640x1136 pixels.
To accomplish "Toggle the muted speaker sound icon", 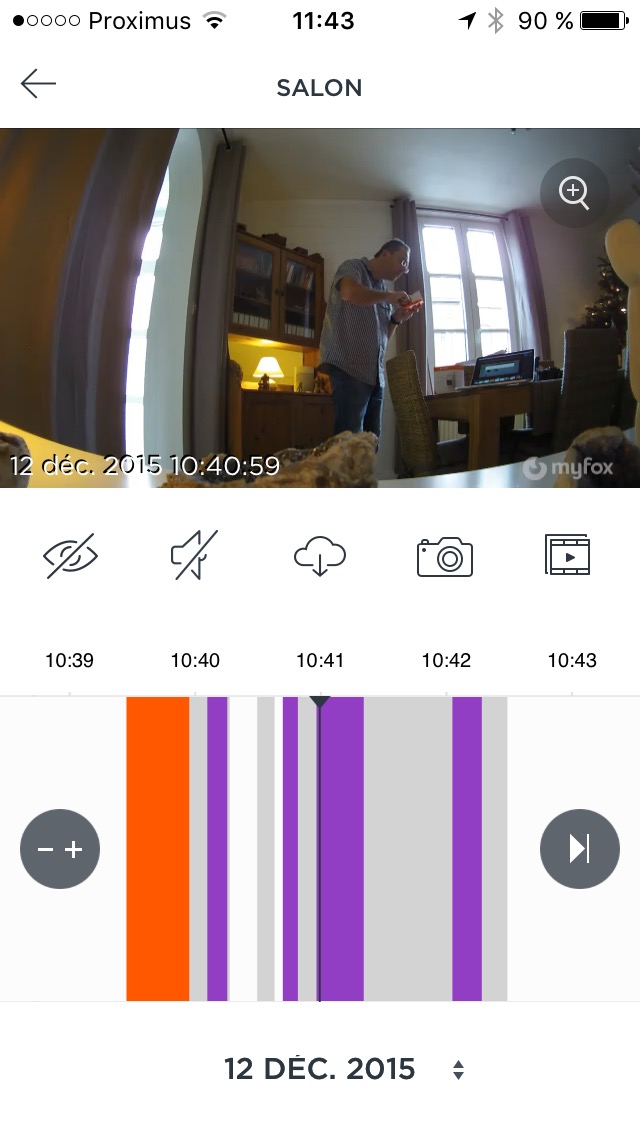I will click(194, 556).
